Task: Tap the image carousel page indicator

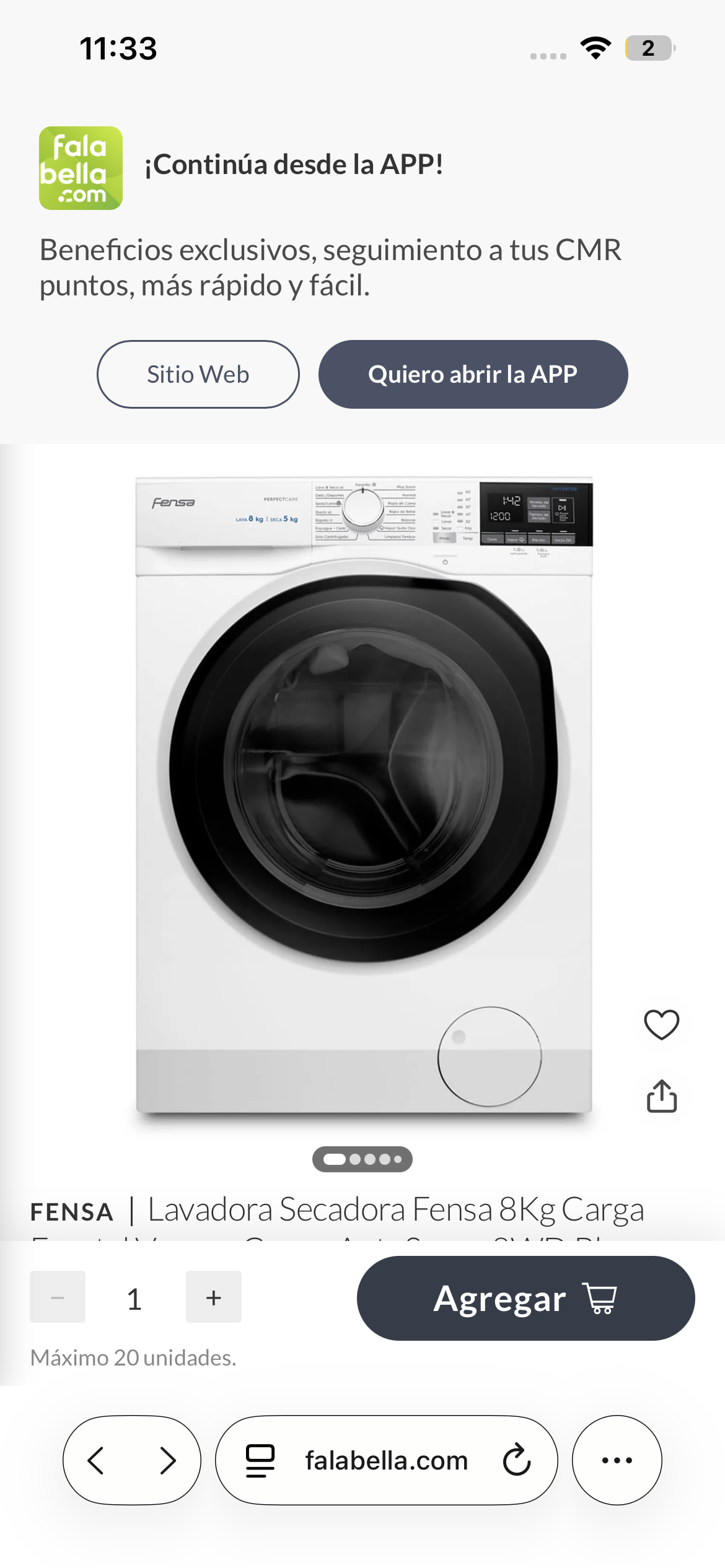Action: click(362, 1159)
